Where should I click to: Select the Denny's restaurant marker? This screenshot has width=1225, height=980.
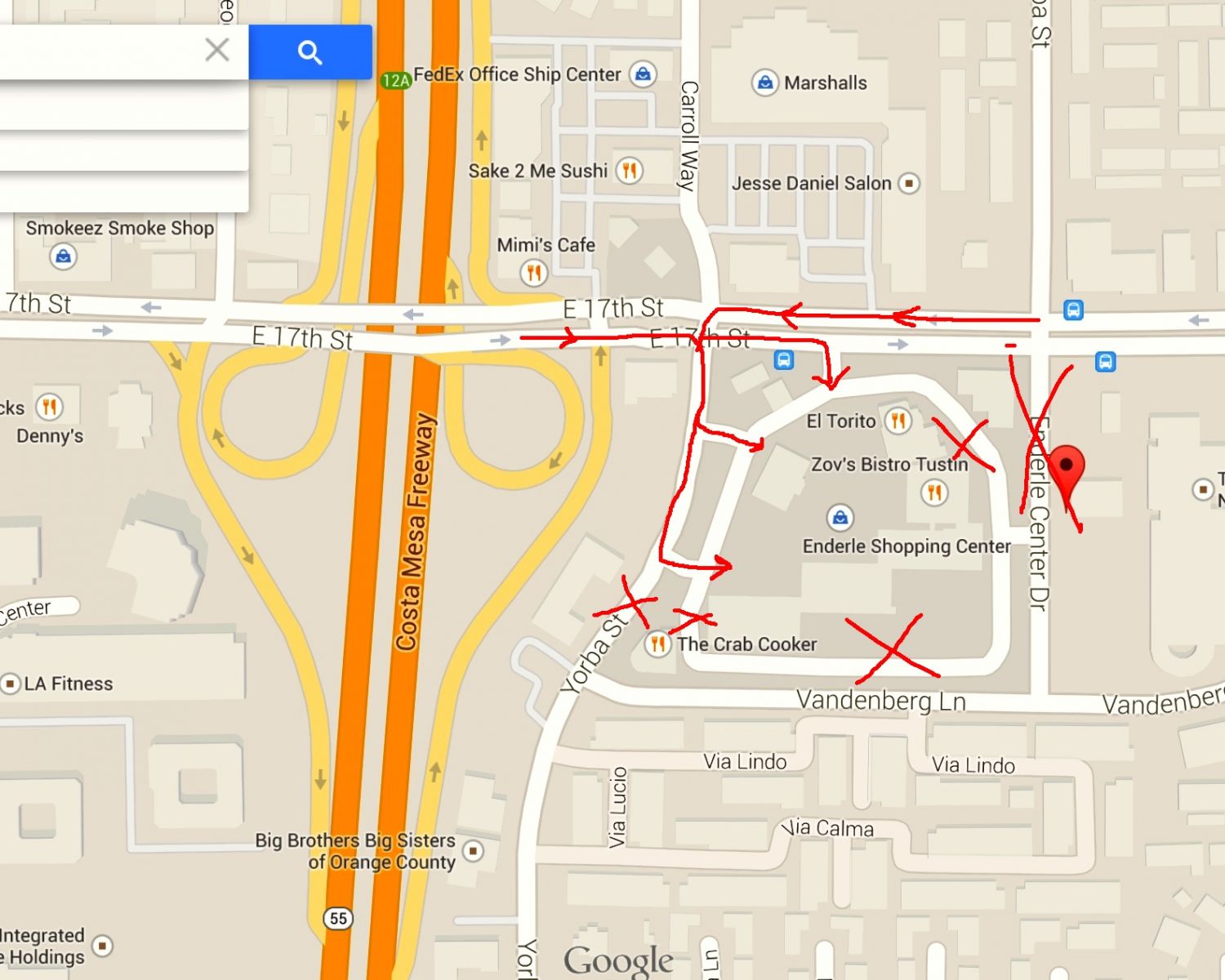click(x=50, y=406)
